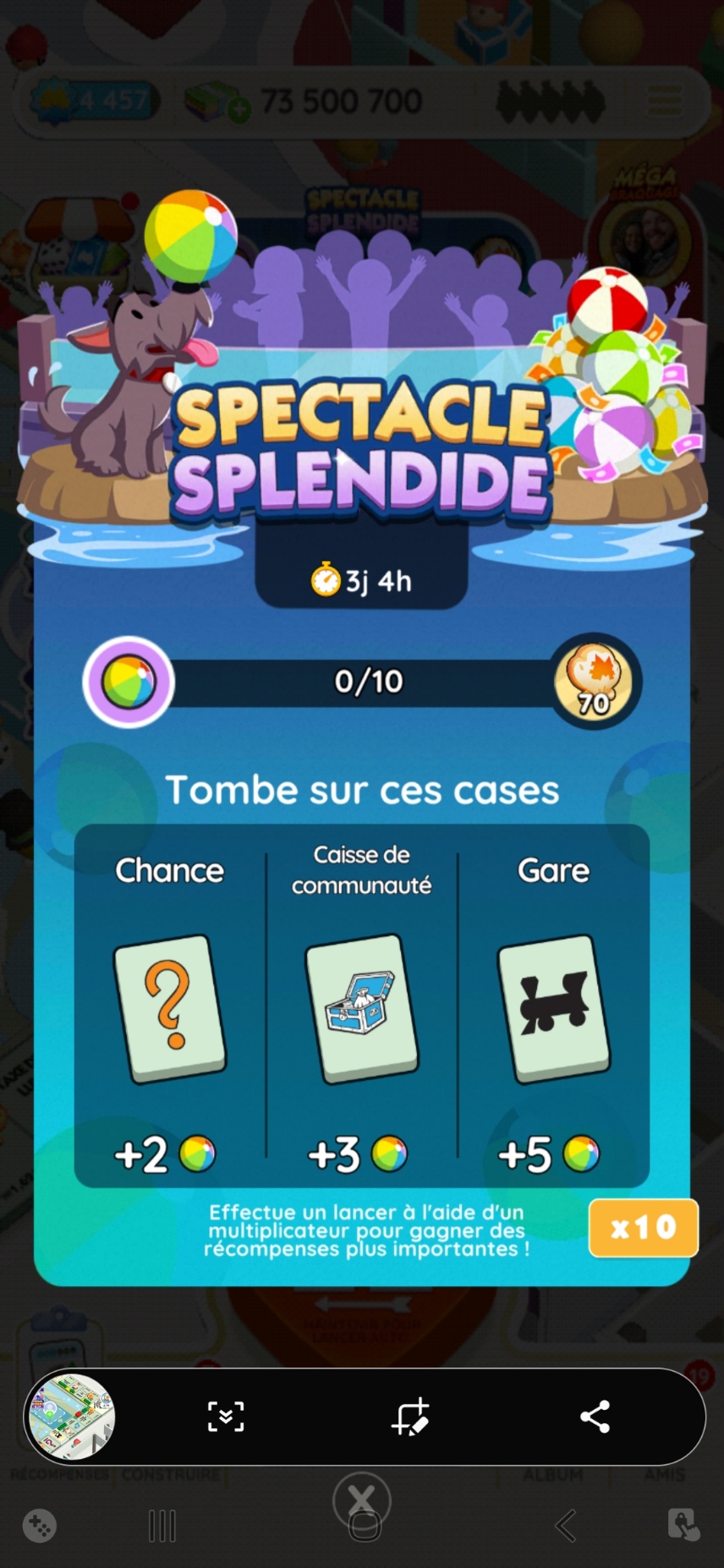
Task: Share the captured screenshot
Action: pyautogui.click(x=595, y=1417)
